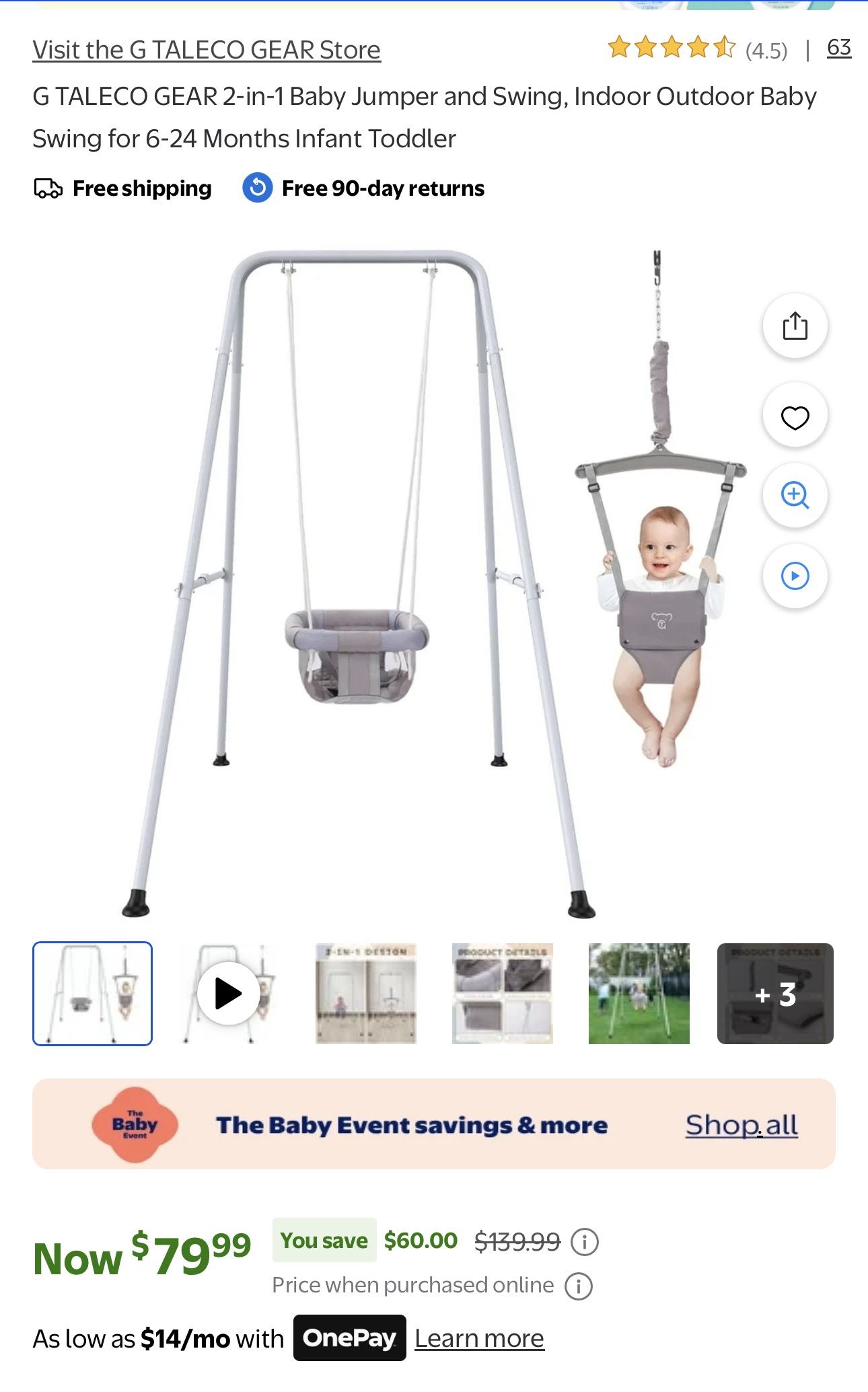Show the +3 more images
The height and width of the screenshot is (1392, 868).
click(775, 993)
